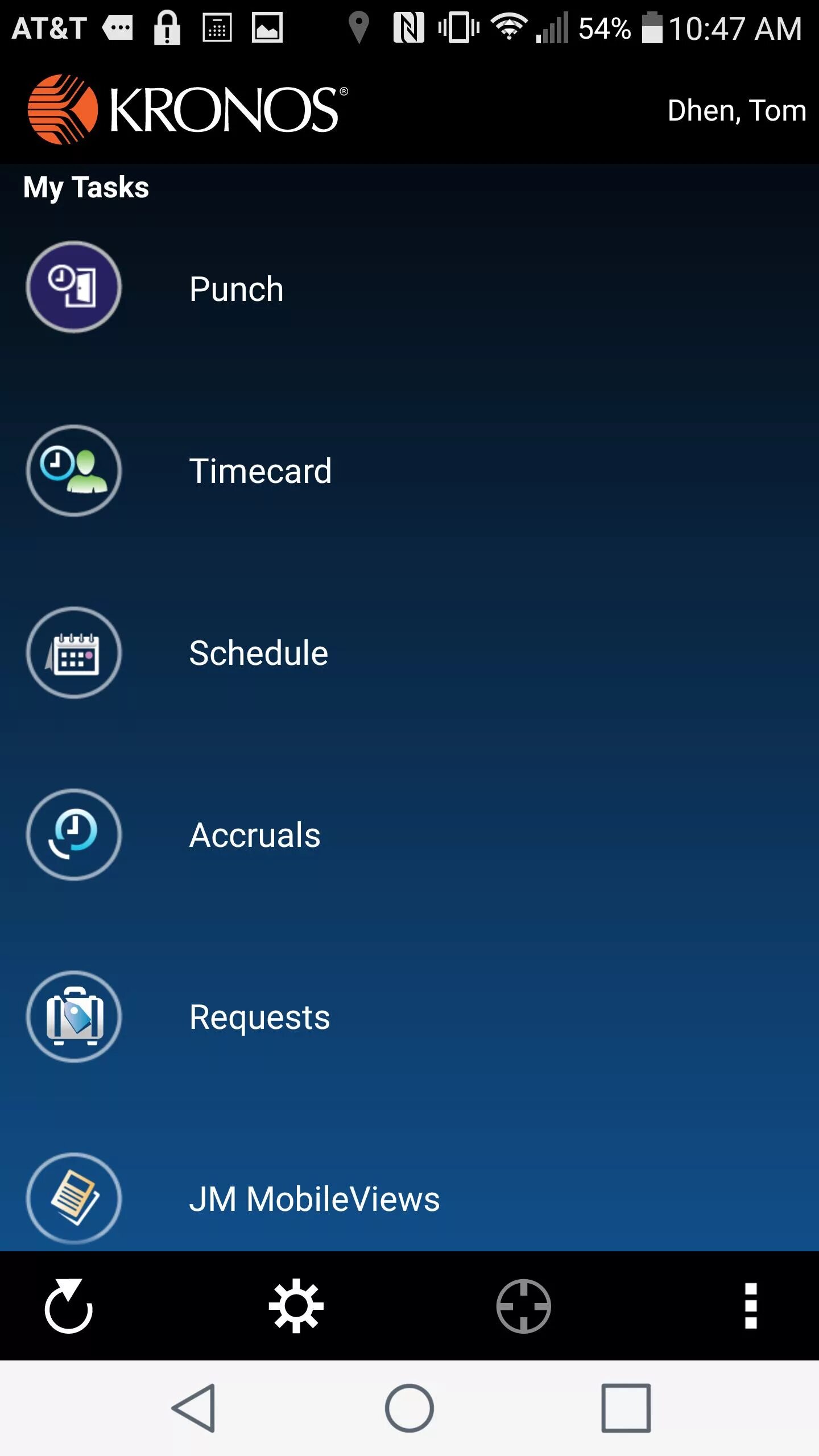Open the Requests task
The image size is (819, 1456).
click(259, 1017)
